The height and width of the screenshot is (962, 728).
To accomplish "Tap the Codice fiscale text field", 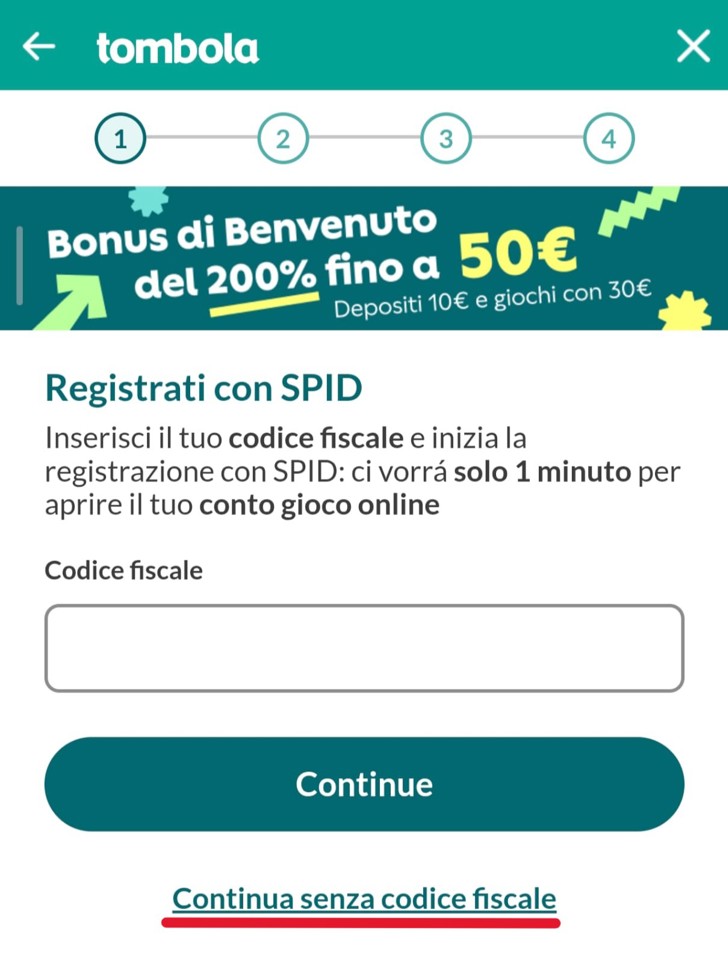I will coord(364,648).
